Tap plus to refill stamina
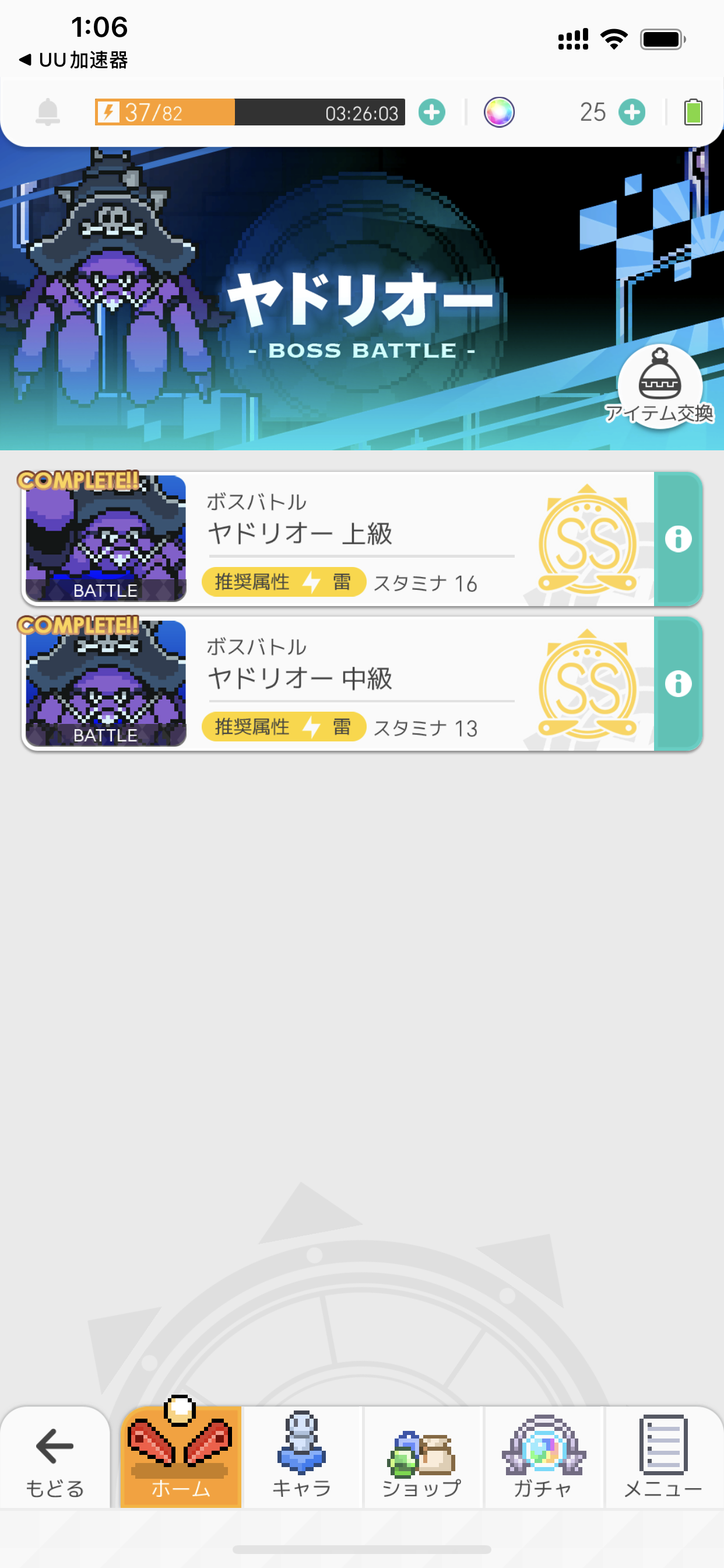This screenshot has width=724, height=1568. (x=432, y=113)
